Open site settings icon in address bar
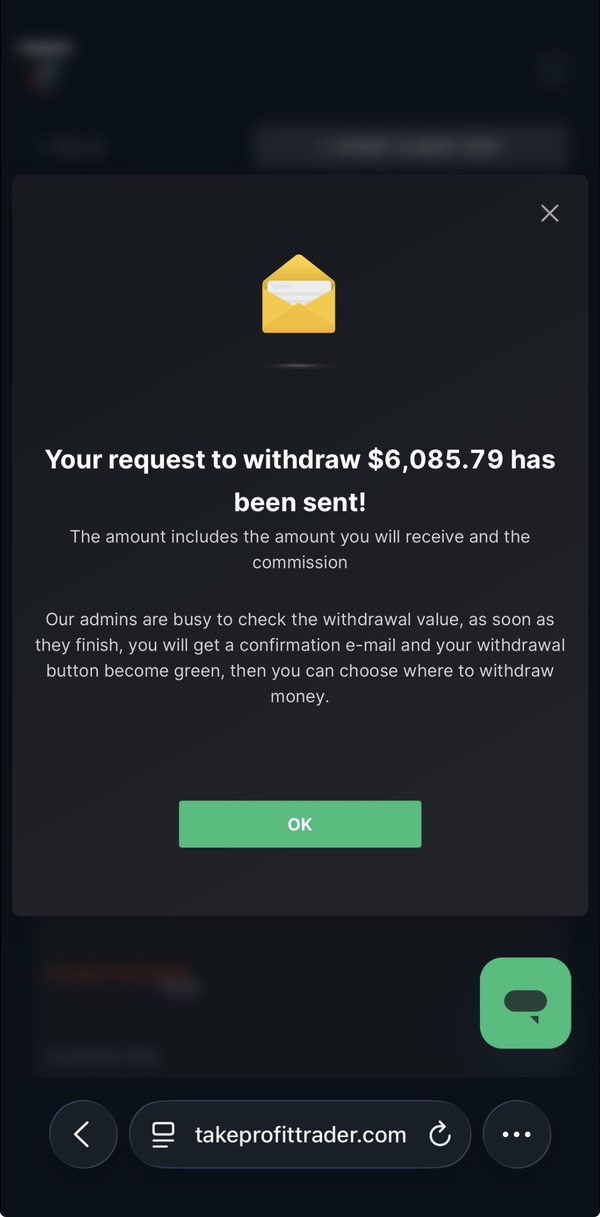600x1217 pixels. point(163,1134)
